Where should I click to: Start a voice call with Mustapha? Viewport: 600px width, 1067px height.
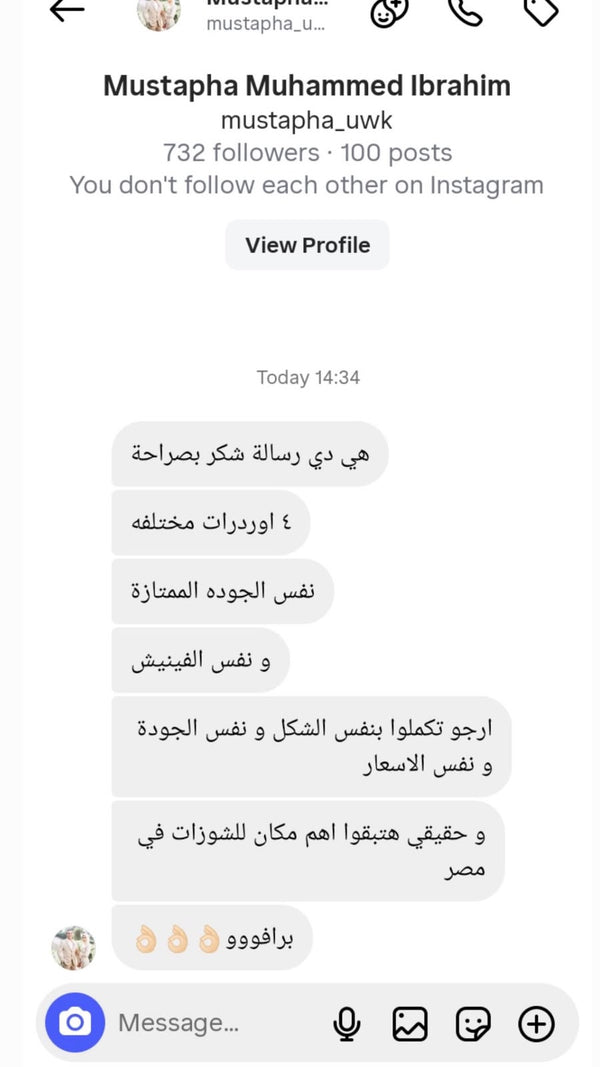pos(465,10)
